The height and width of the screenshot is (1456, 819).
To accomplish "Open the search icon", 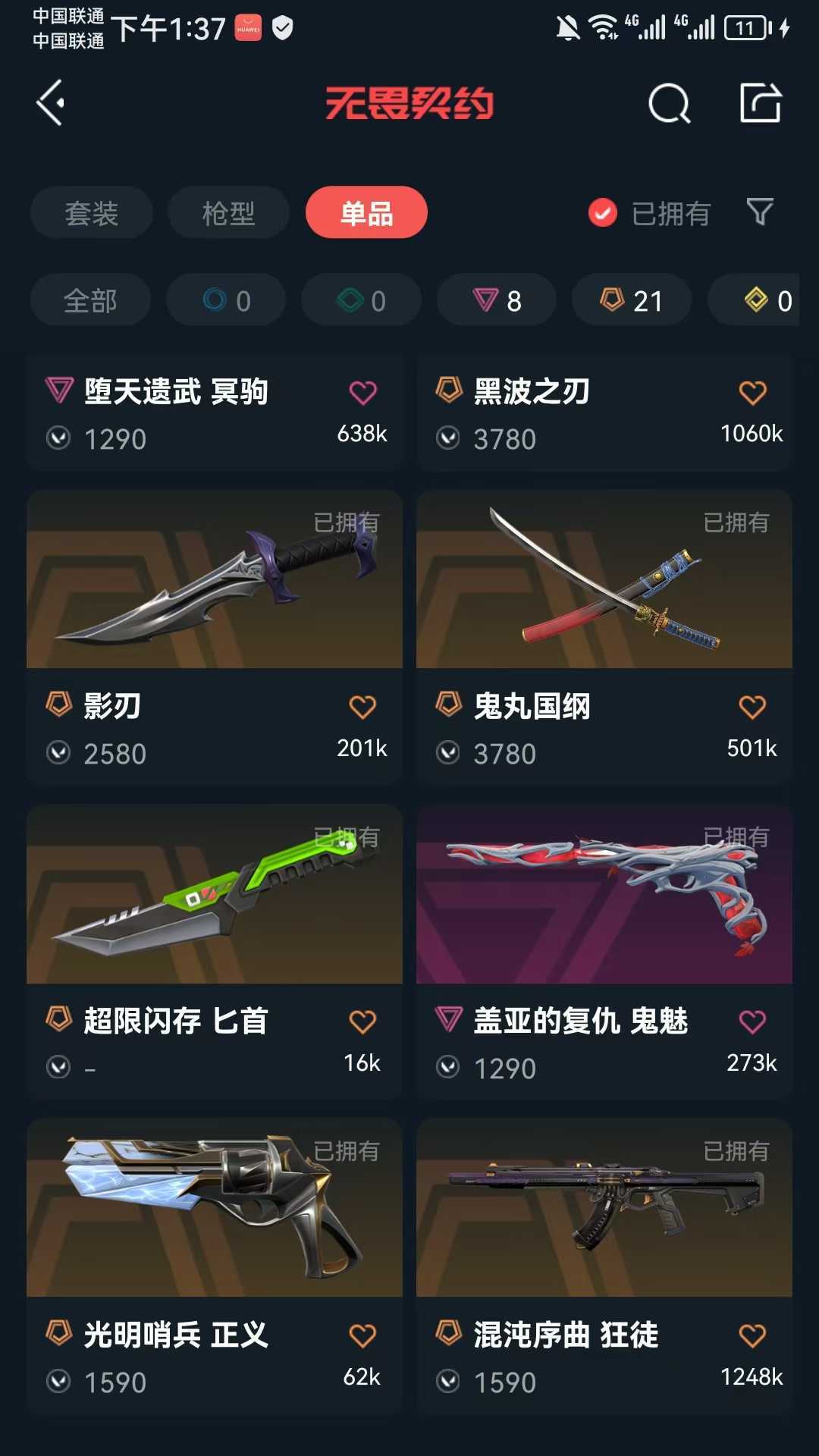I will [x=670, y=103].
